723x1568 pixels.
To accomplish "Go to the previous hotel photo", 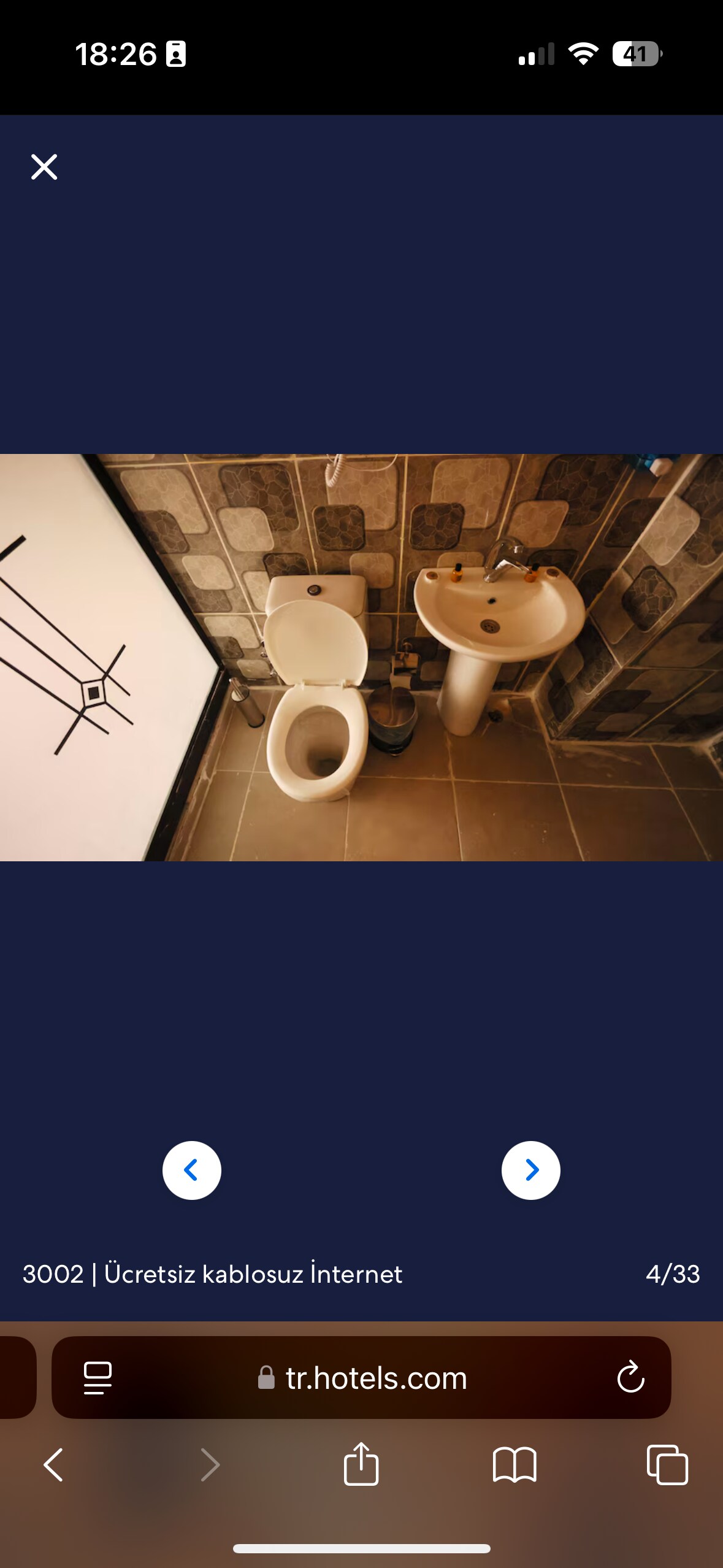I will (191, 1170).
